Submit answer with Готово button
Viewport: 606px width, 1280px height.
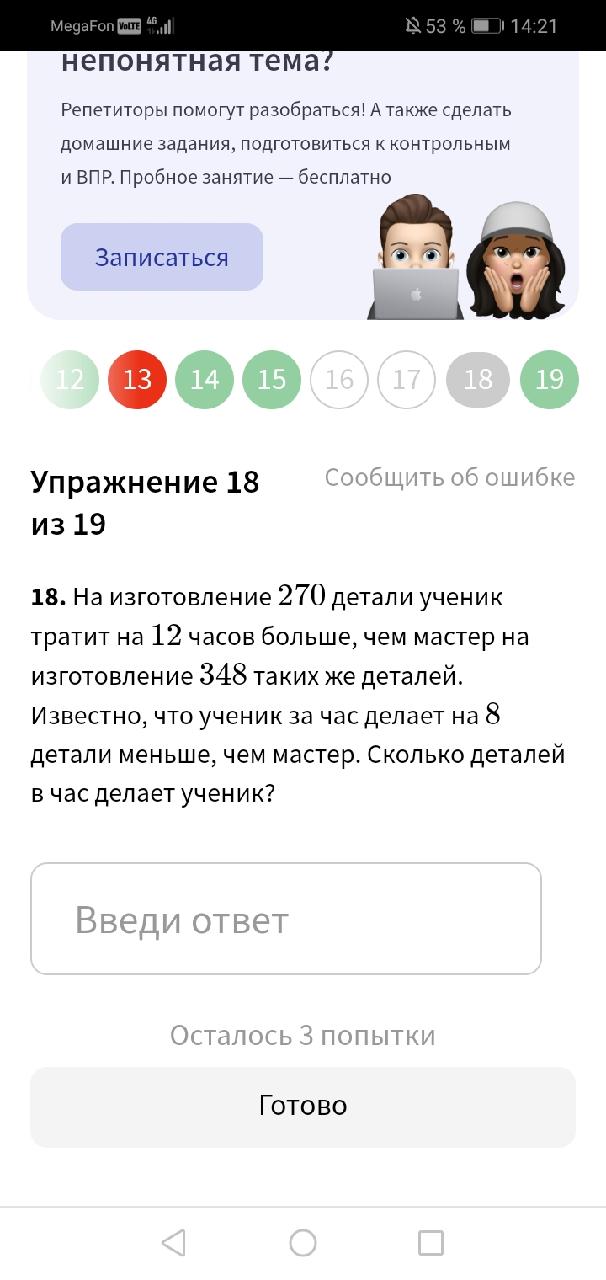(303, 1106)
